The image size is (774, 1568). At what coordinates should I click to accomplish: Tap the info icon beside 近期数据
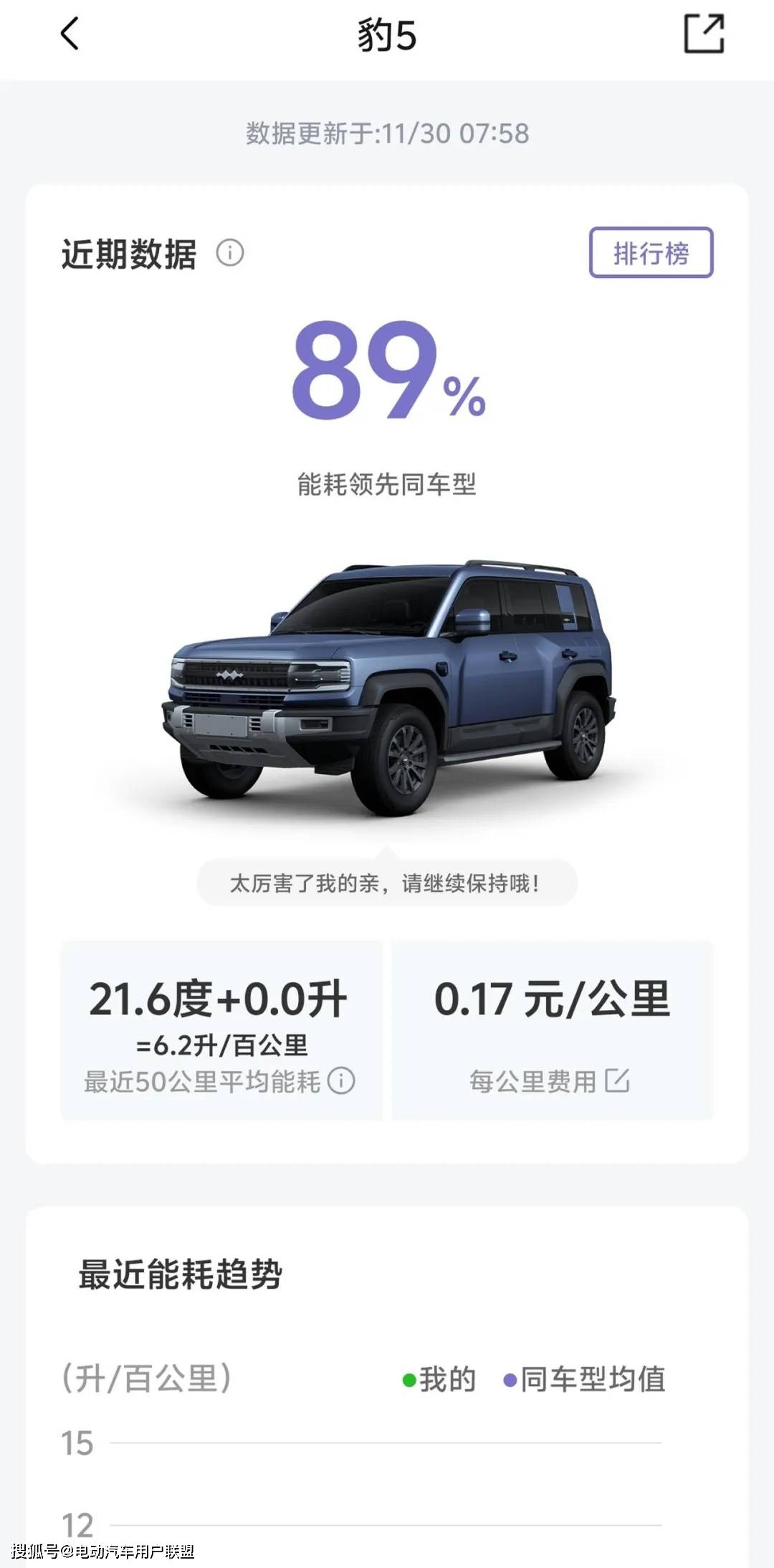(x=230, y=253)
